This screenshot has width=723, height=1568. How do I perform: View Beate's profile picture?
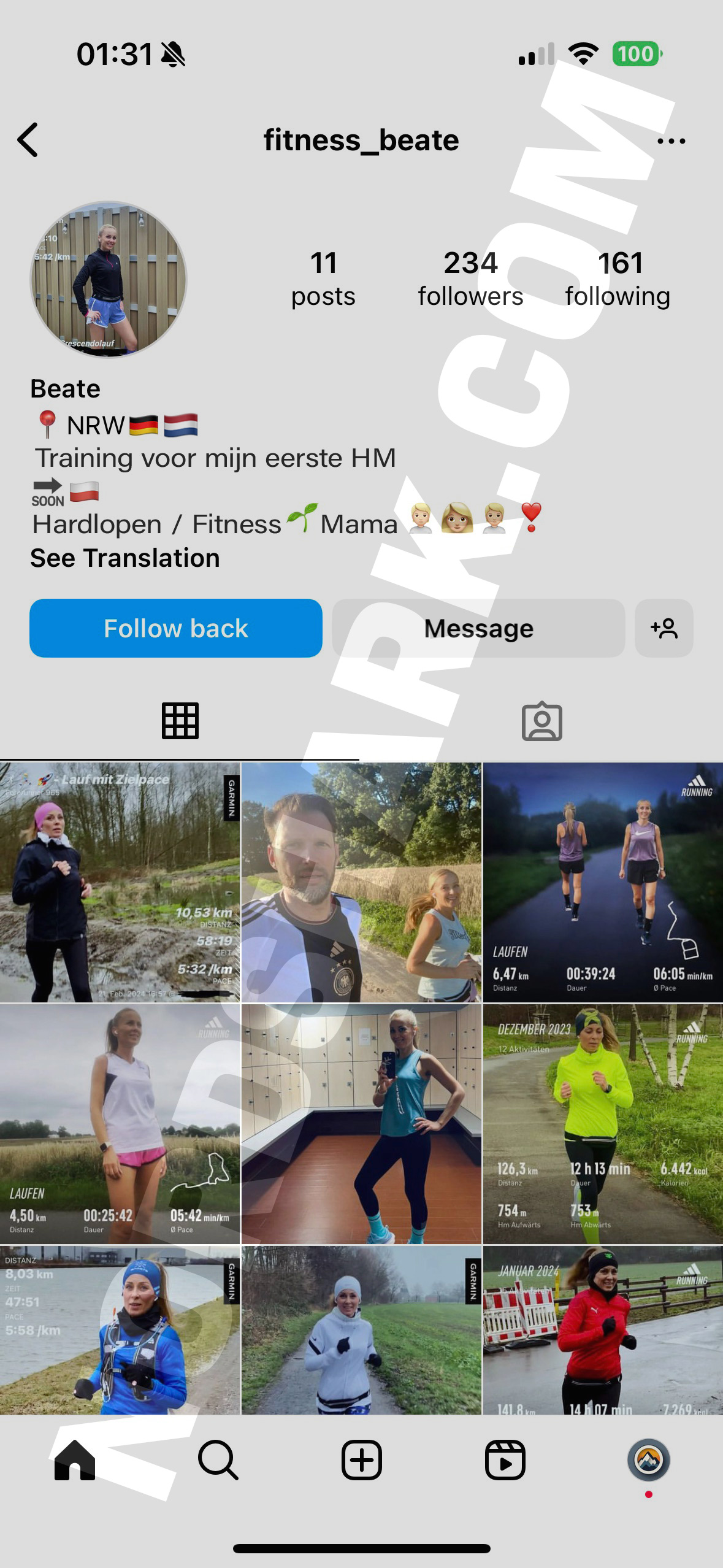(x=109, y=279)
